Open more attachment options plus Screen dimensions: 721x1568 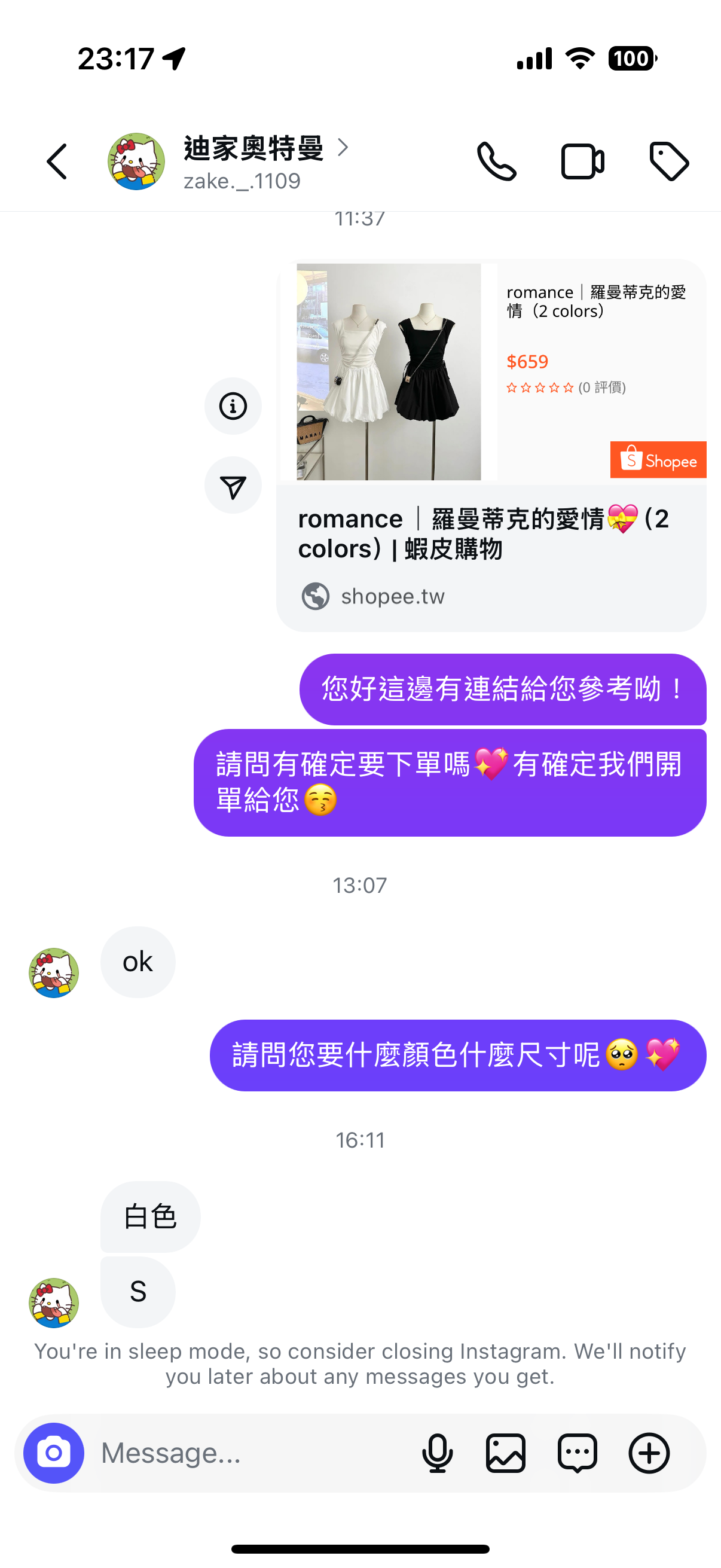coord(649,1453)
